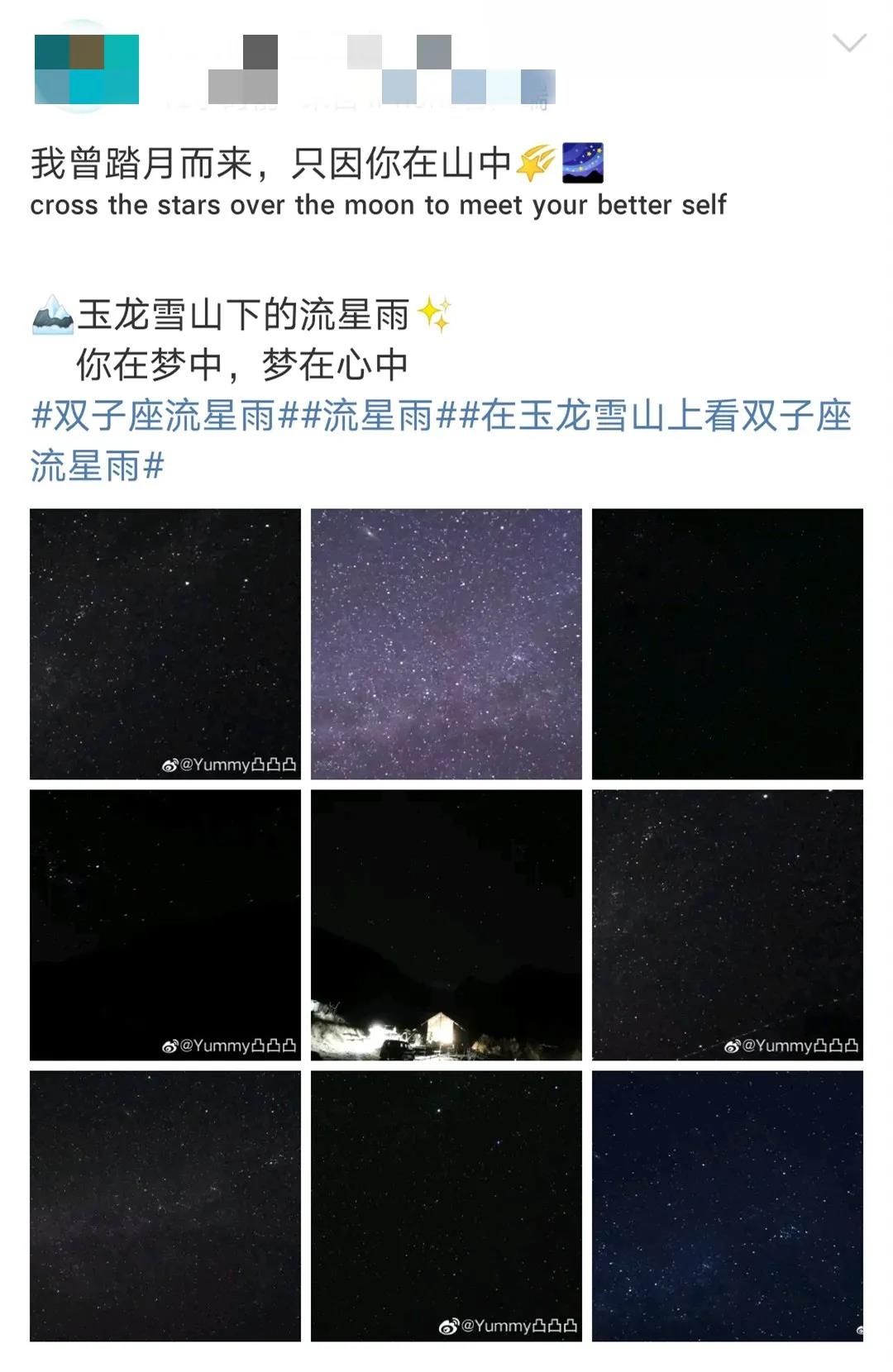Open hashtag #流星雨#
The image size is (893, 1372).
378,416
